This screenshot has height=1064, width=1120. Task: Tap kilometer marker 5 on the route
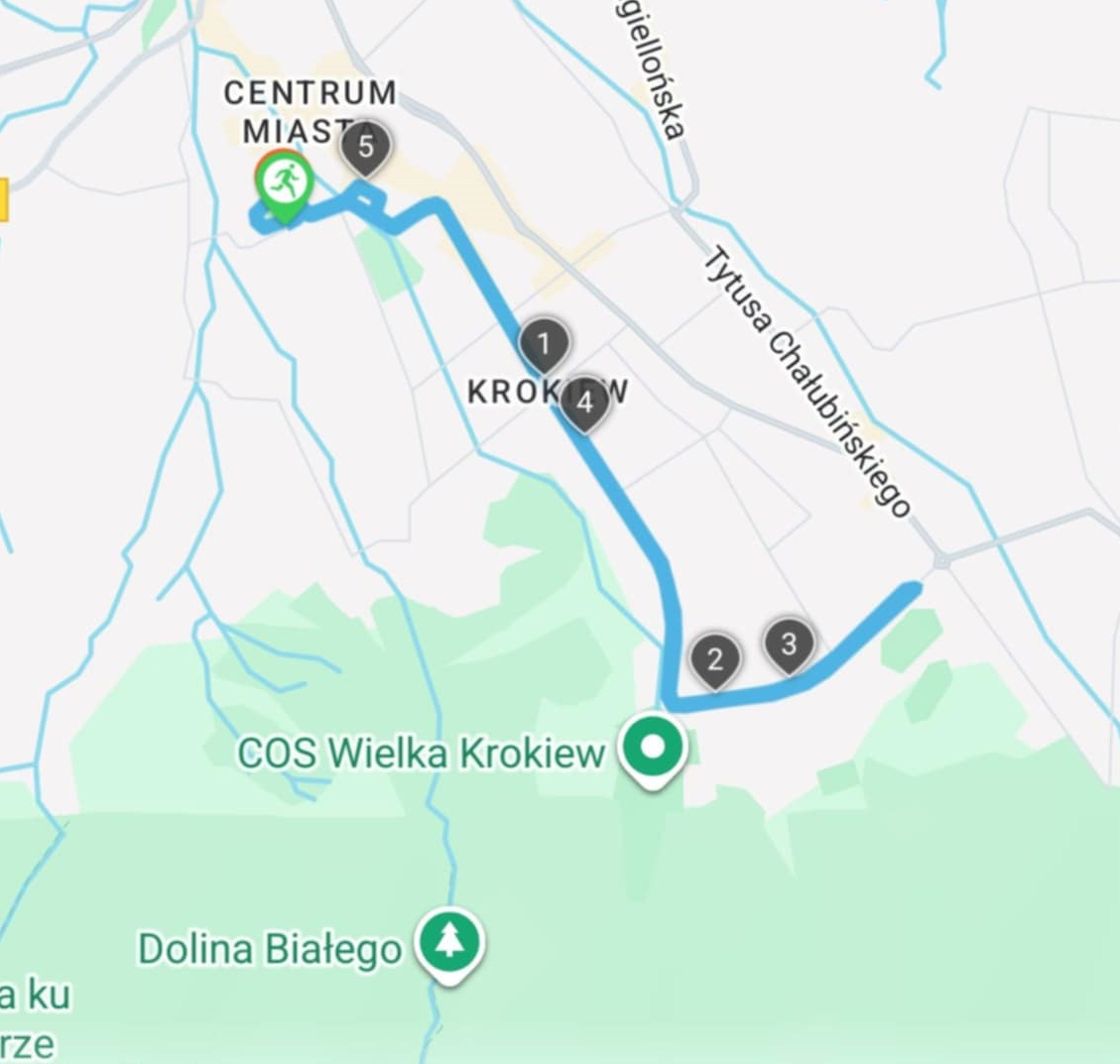click(x=366, y=147)
